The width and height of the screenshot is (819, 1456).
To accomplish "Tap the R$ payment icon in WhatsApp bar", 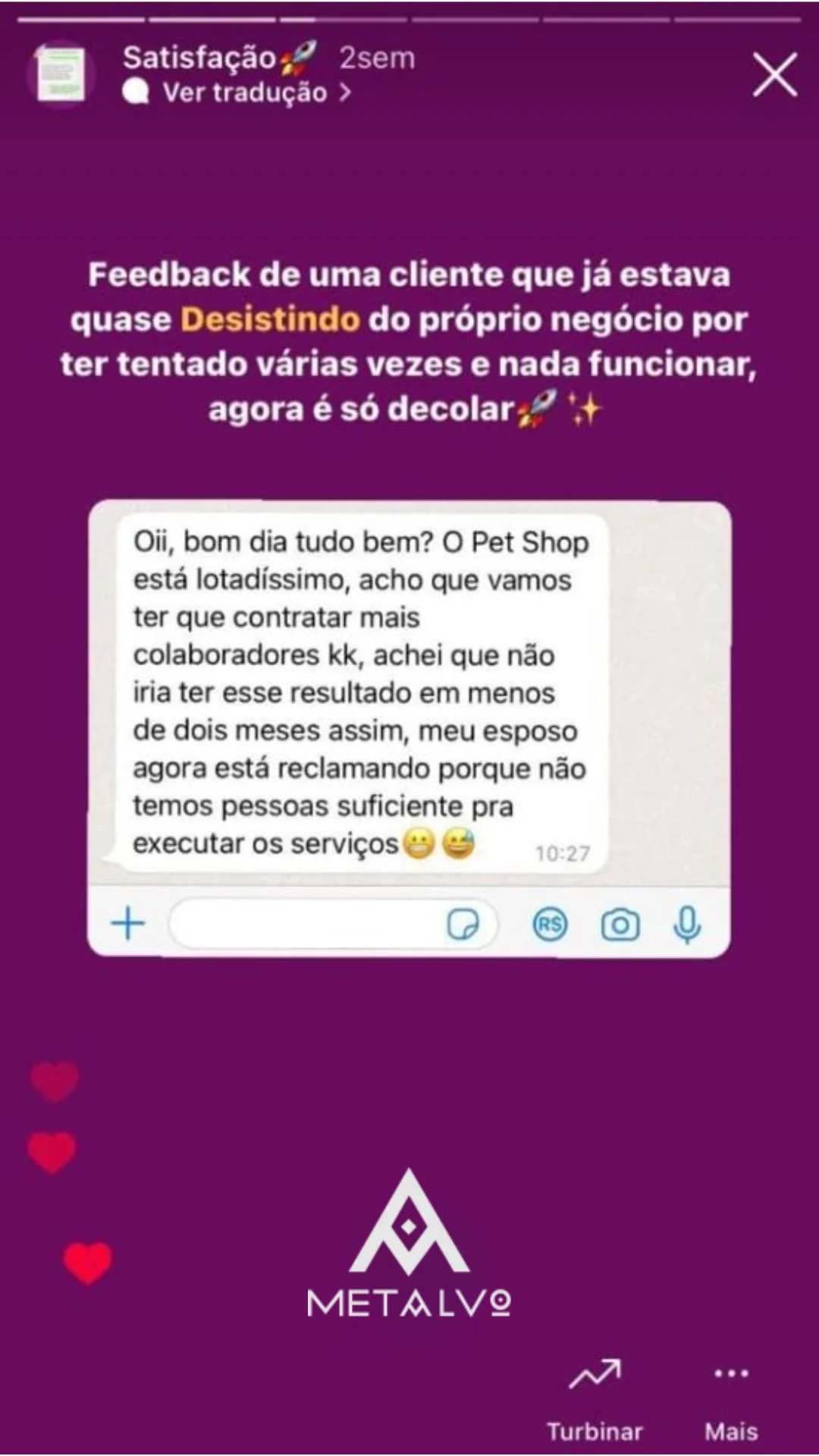I will coord(550,923).
